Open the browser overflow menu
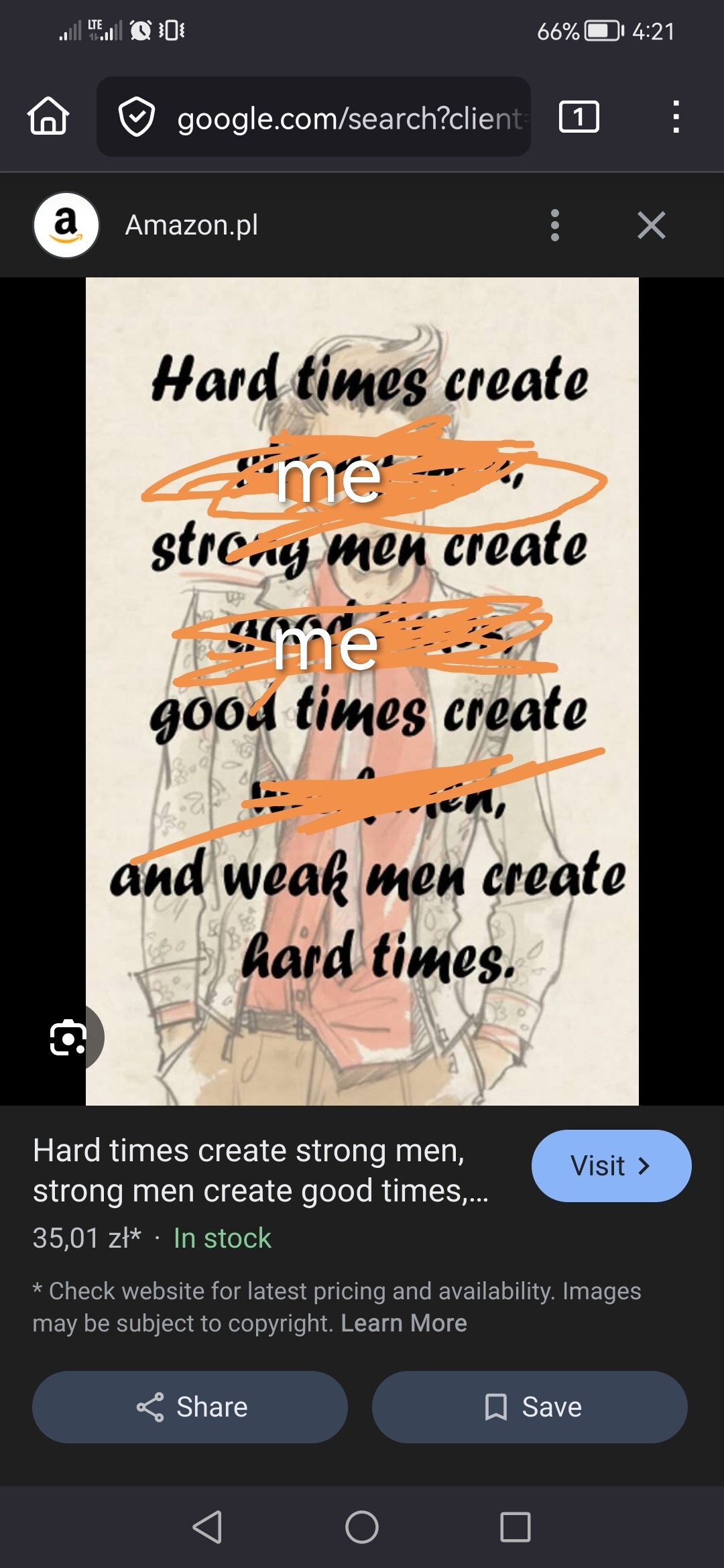This screenshot has width=724, height=1568. coord(676,117)
